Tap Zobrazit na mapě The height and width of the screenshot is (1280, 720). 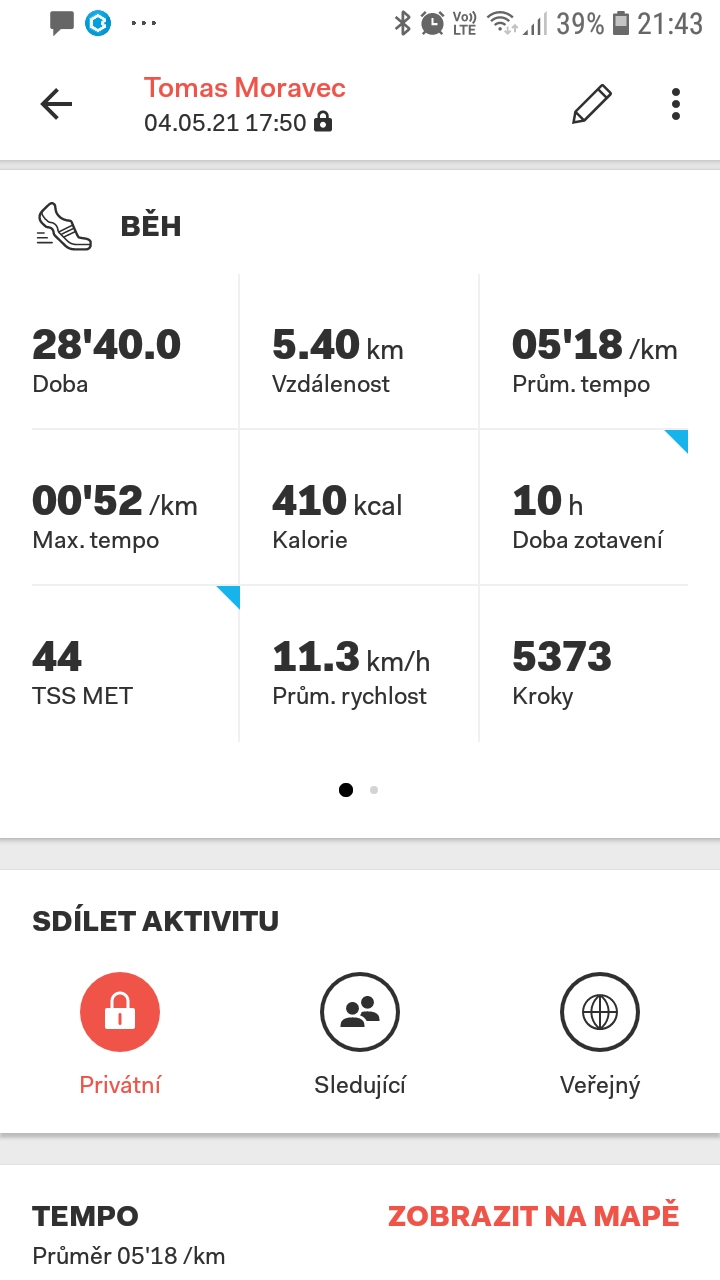(x=533, y=1216)
